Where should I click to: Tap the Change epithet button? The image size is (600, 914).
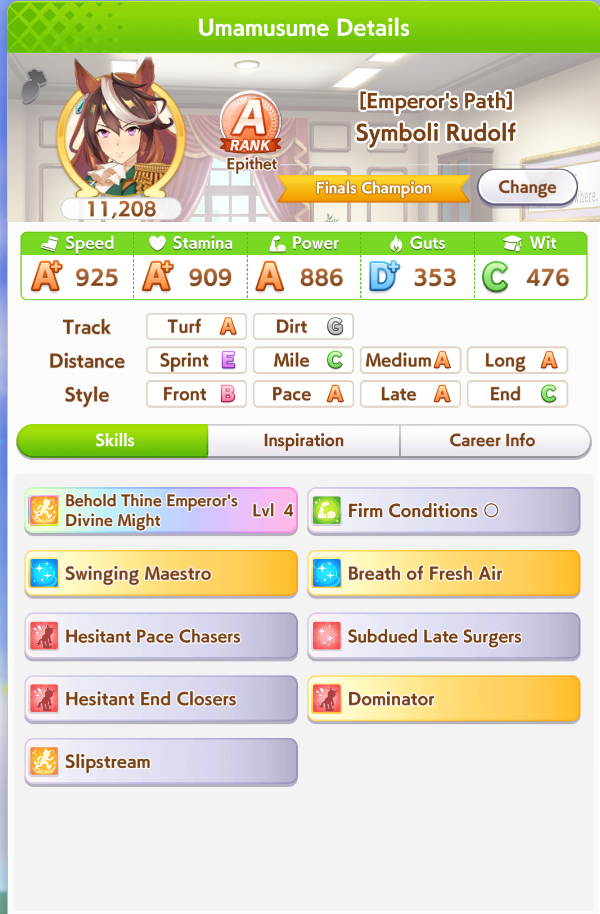click(527, 188)
